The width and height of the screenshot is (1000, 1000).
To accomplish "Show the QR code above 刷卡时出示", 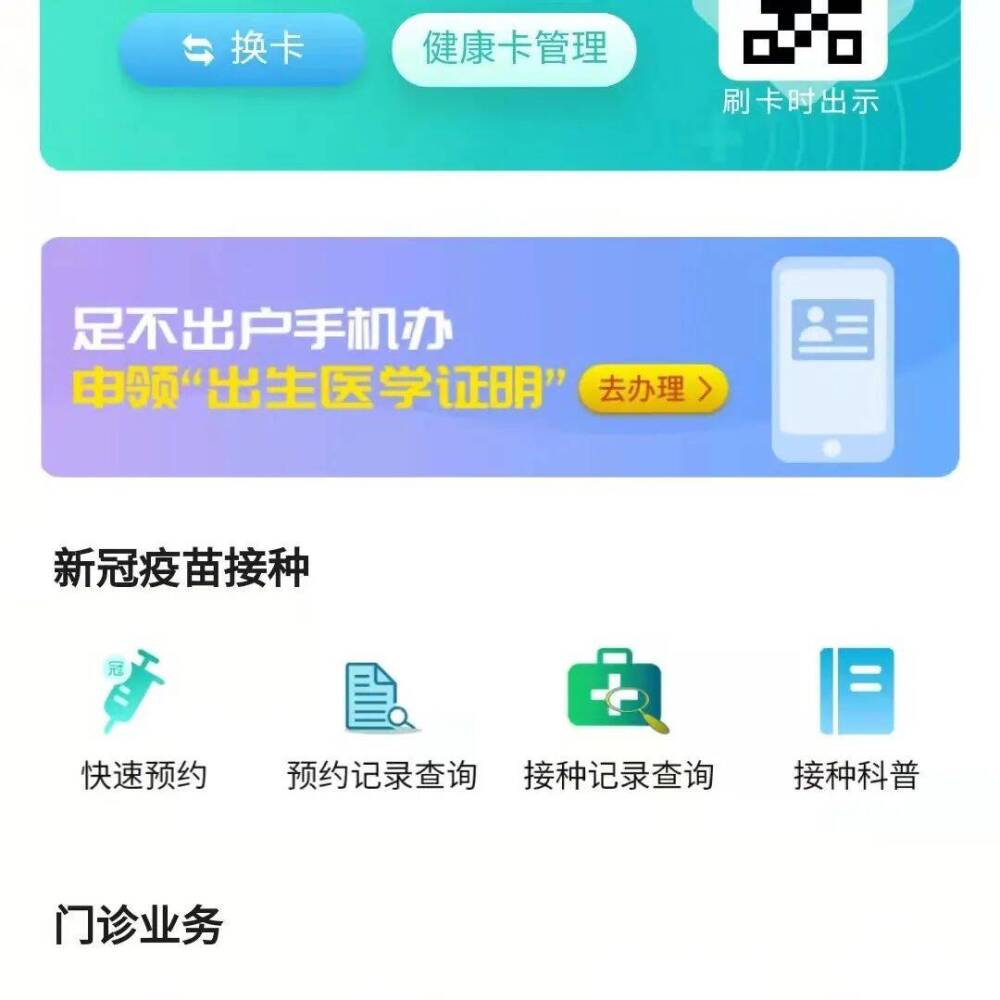I will click(803, 37).
